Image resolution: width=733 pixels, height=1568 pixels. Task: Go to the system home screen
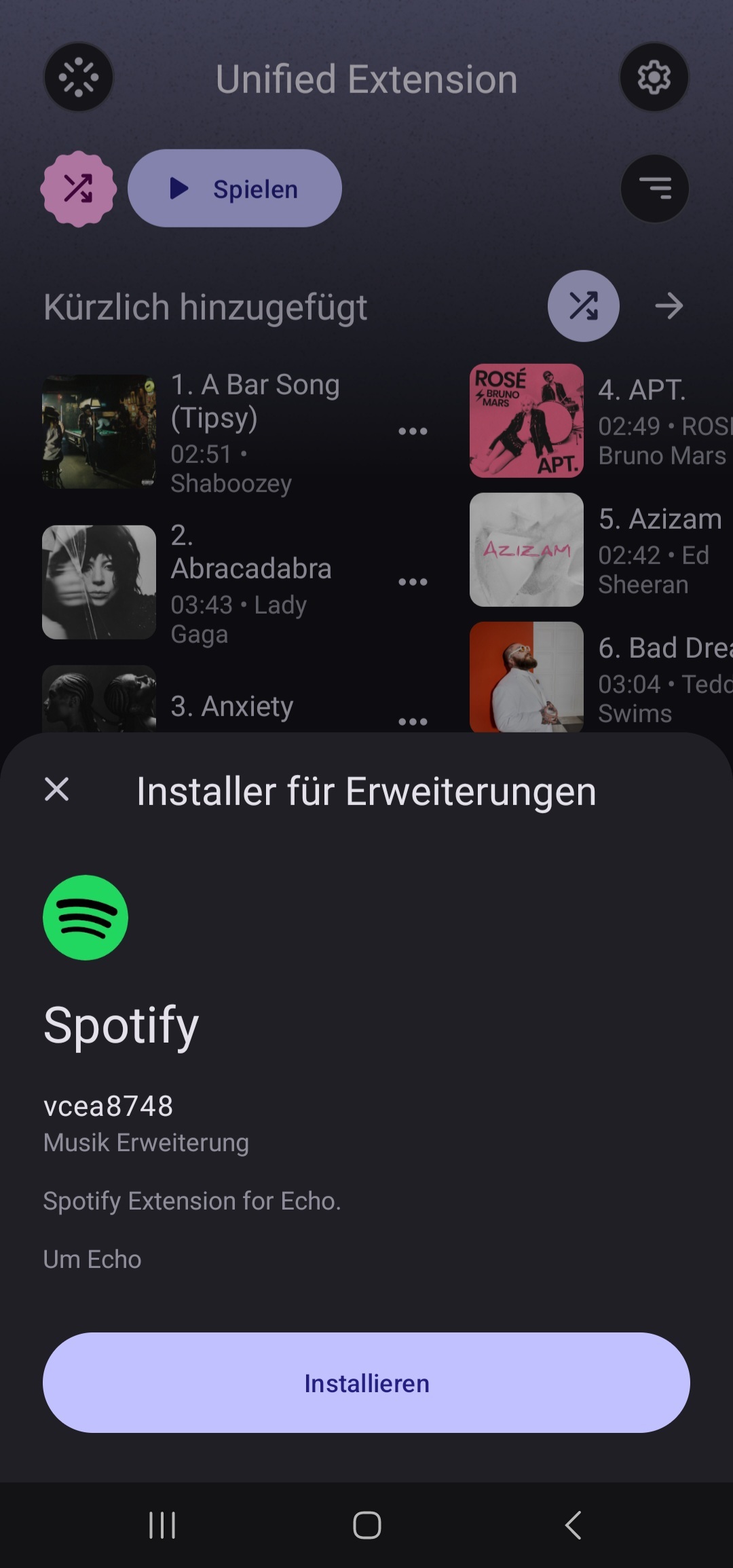click(366, 1525)
